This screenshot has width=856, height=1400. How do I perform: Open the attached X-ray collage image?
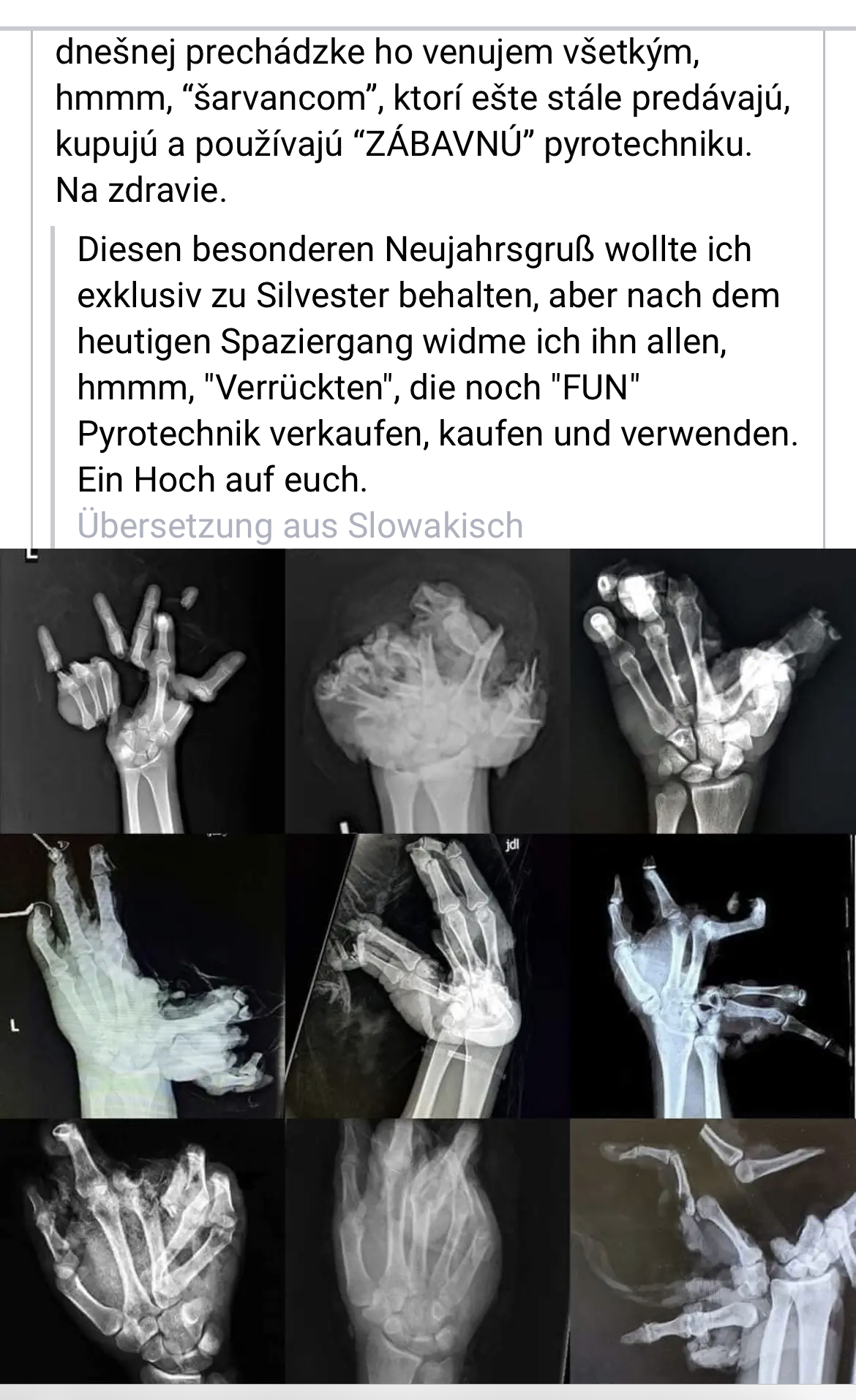pos(428,966)
